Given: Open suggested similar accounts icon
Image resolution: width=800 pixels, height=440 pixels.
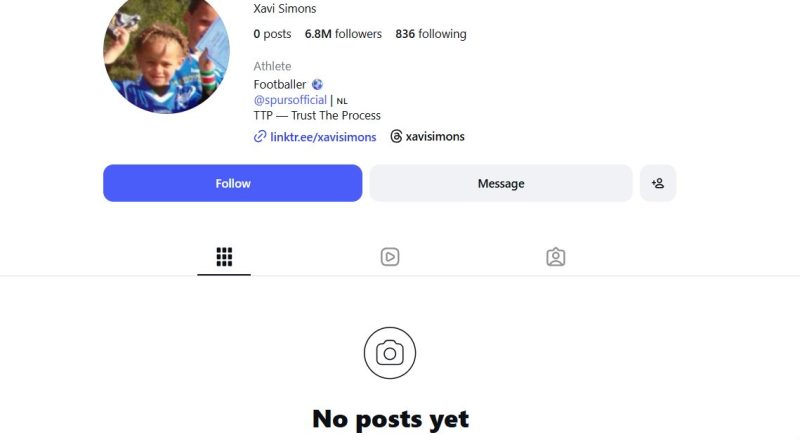Looking at the screenshot, I should point(658,183).
